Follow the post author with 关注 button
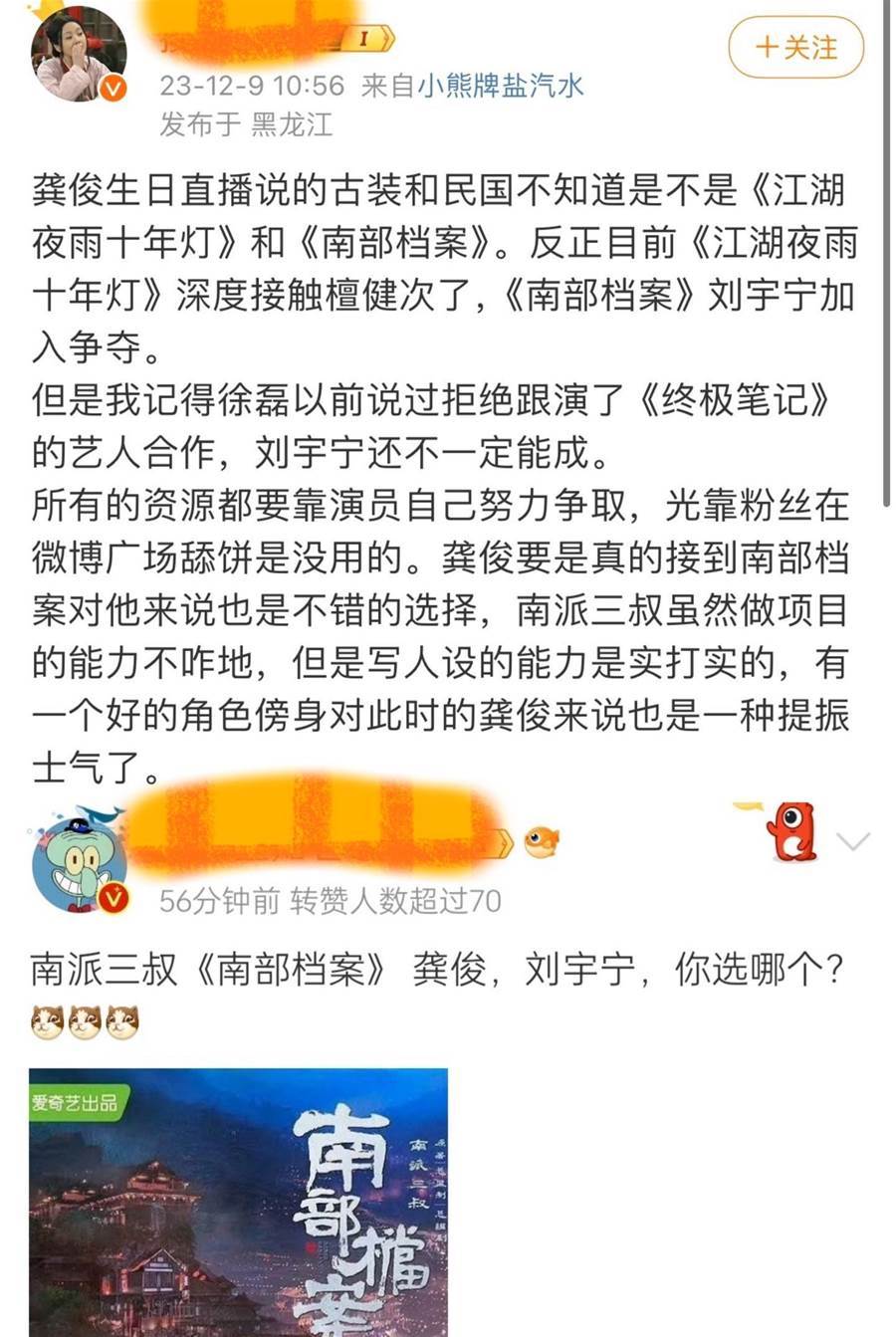The image size is (896, 1337). (x=795, y=47)
